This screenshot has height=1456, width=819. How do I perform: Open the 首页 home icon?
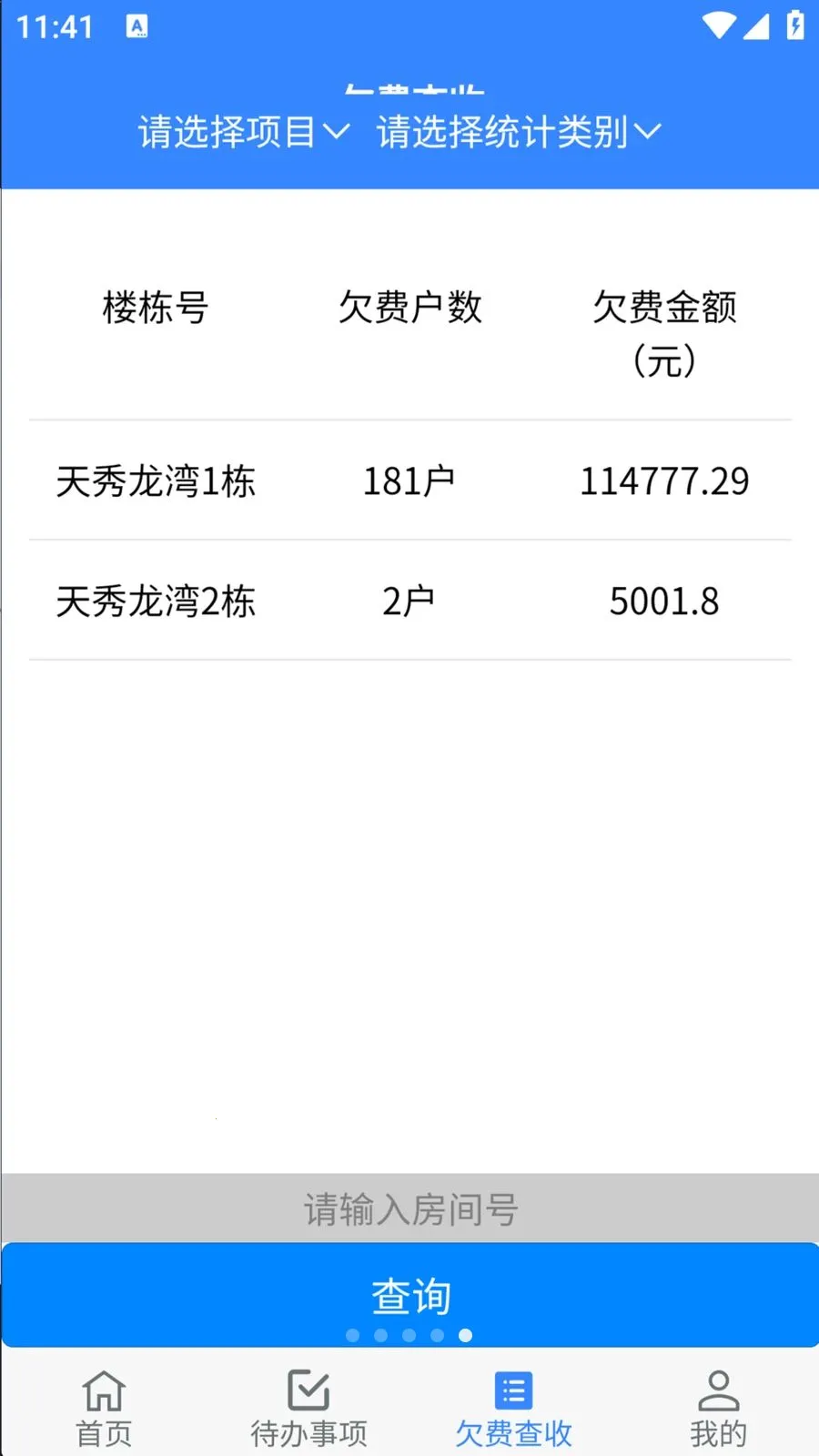(x=103, y=1390)
